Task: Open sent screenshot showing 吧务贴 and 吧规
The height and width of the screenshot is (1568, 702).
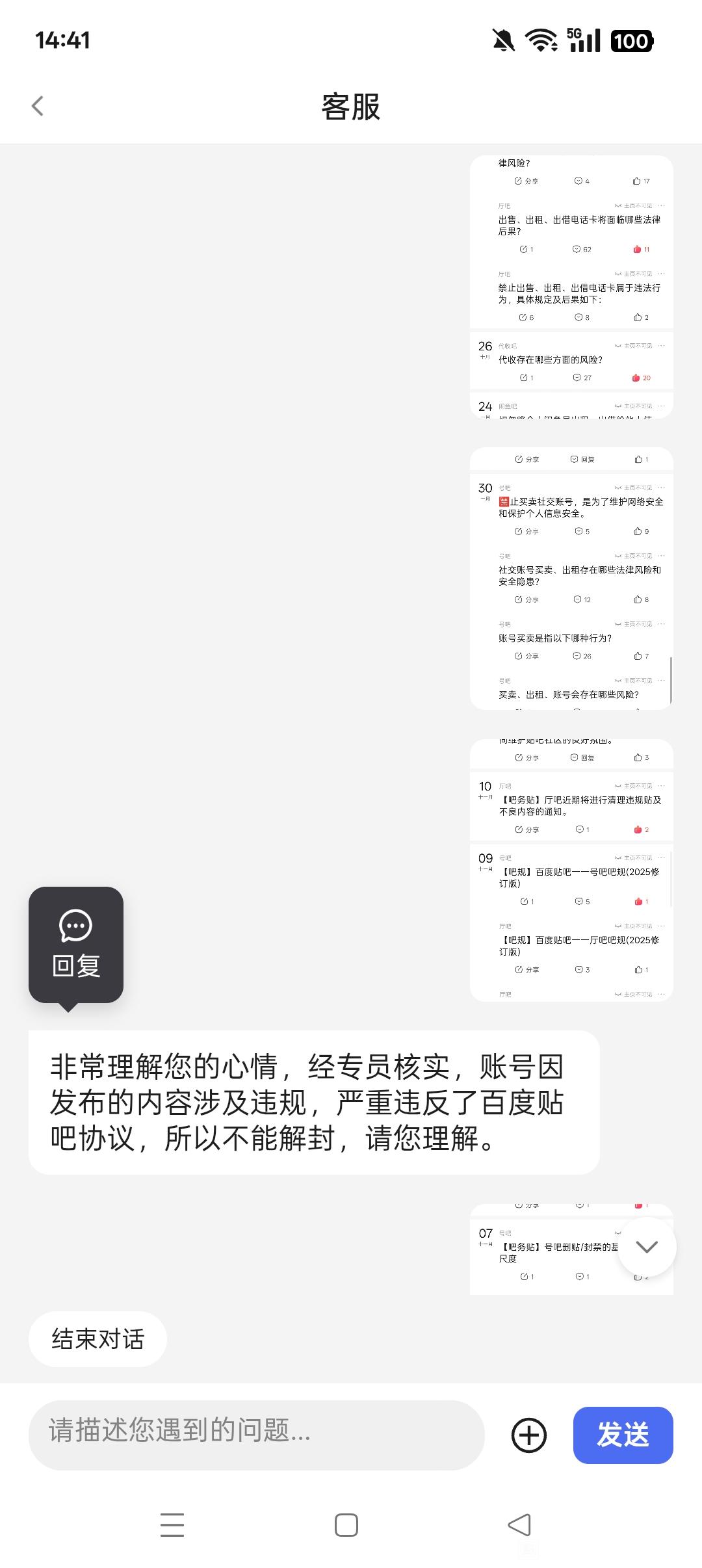Action: click(571, 870)
